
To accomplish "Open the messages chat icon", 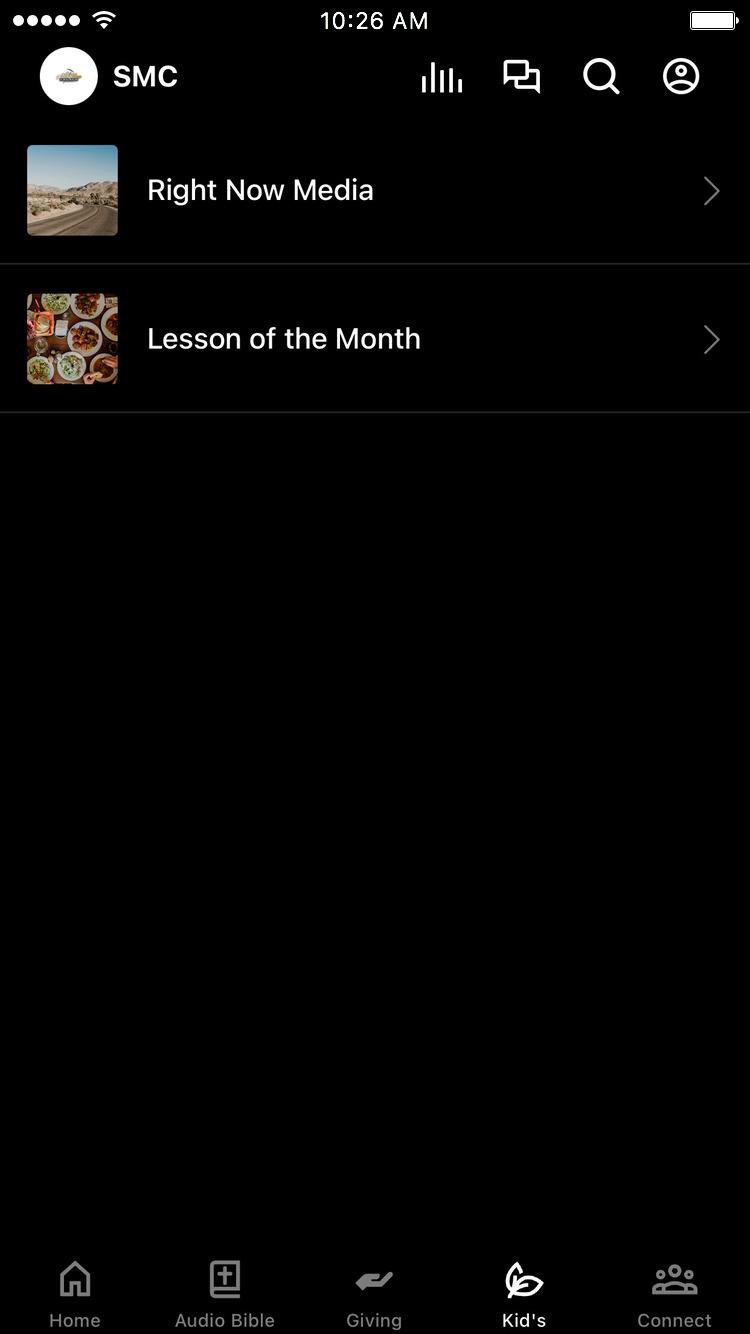I will pyautogui.click(x=521, y=77).
